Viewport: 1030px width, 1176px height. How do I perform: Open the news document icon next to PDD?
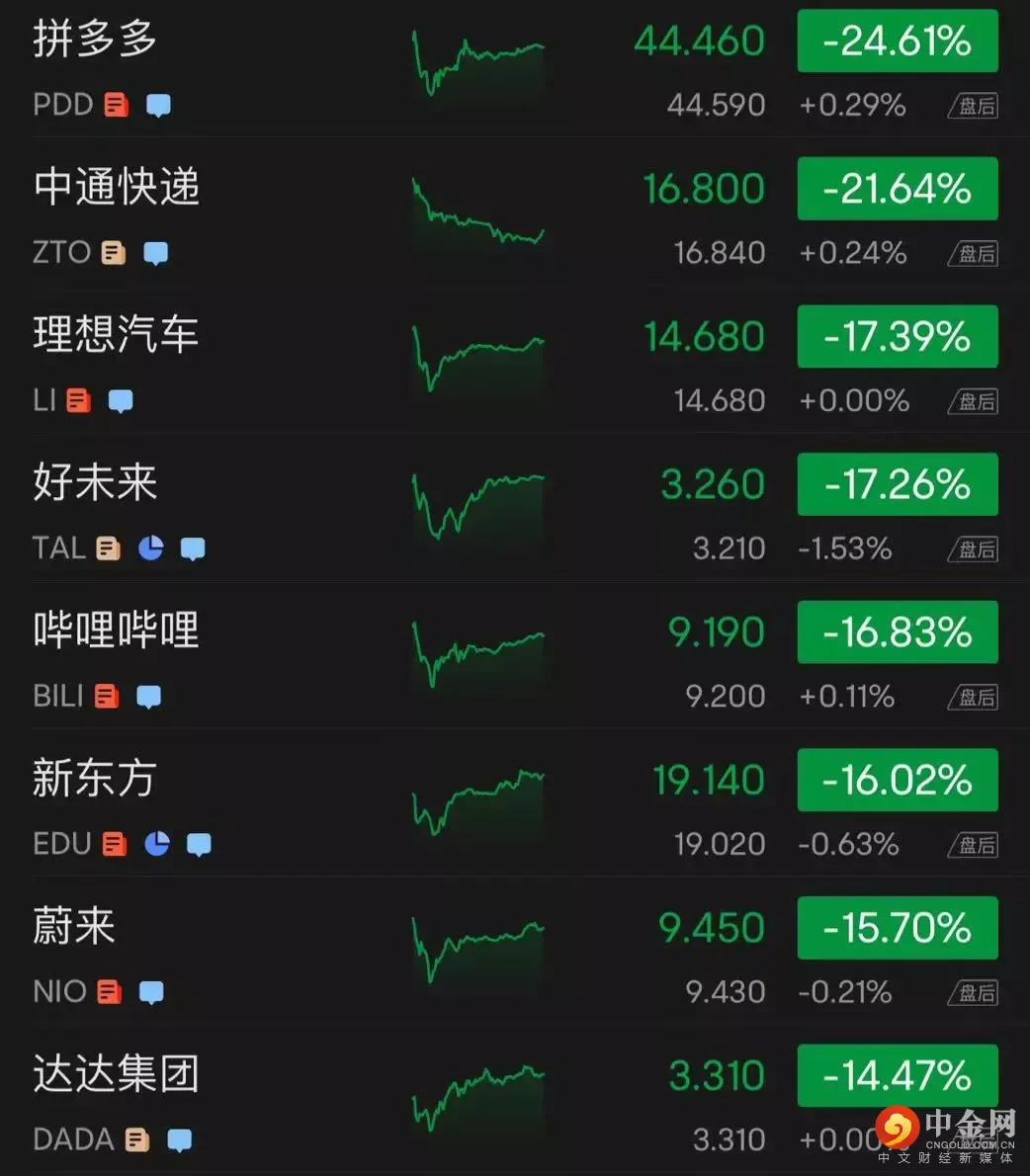[x=116, y=104]
